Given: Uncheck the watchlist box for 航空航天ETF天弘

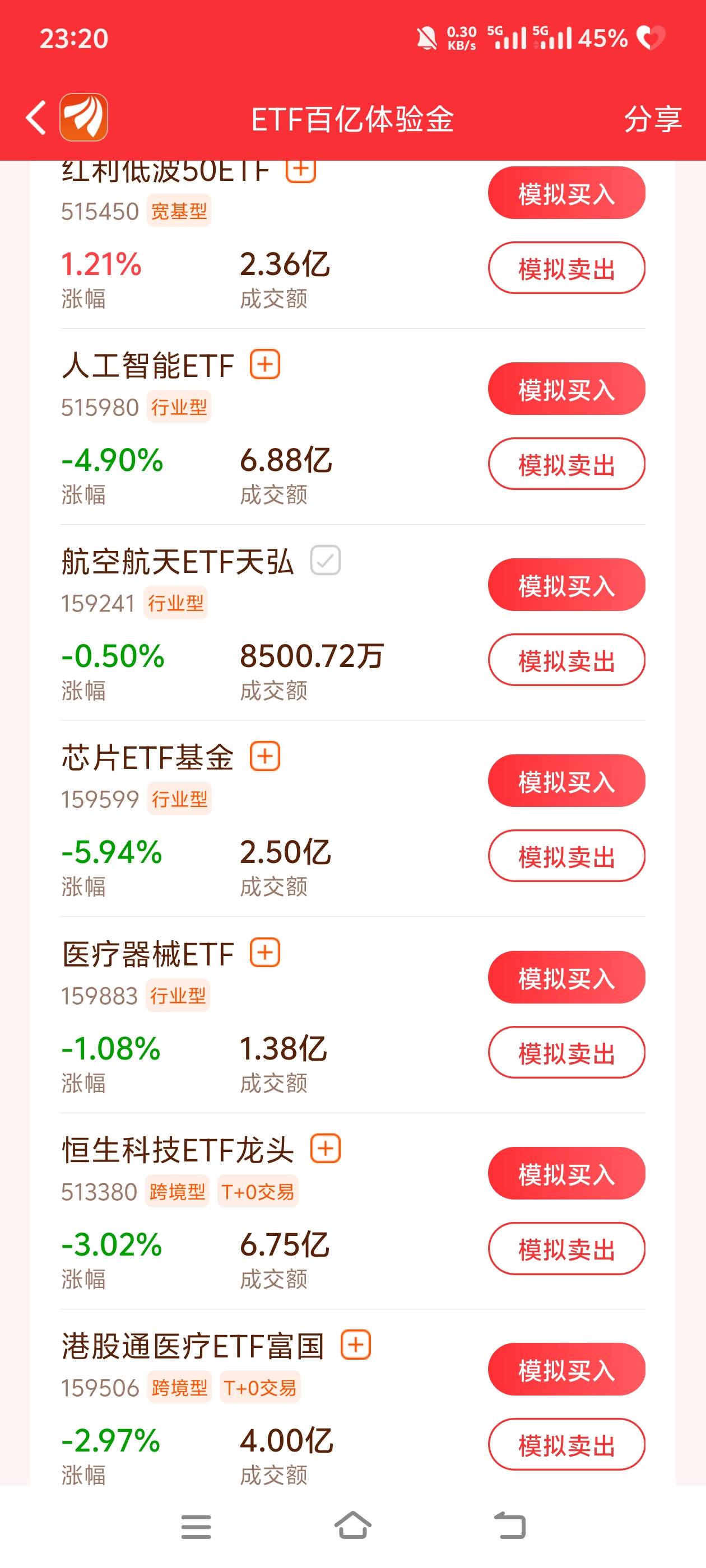Looking at the screenshot, I should 326,561.
